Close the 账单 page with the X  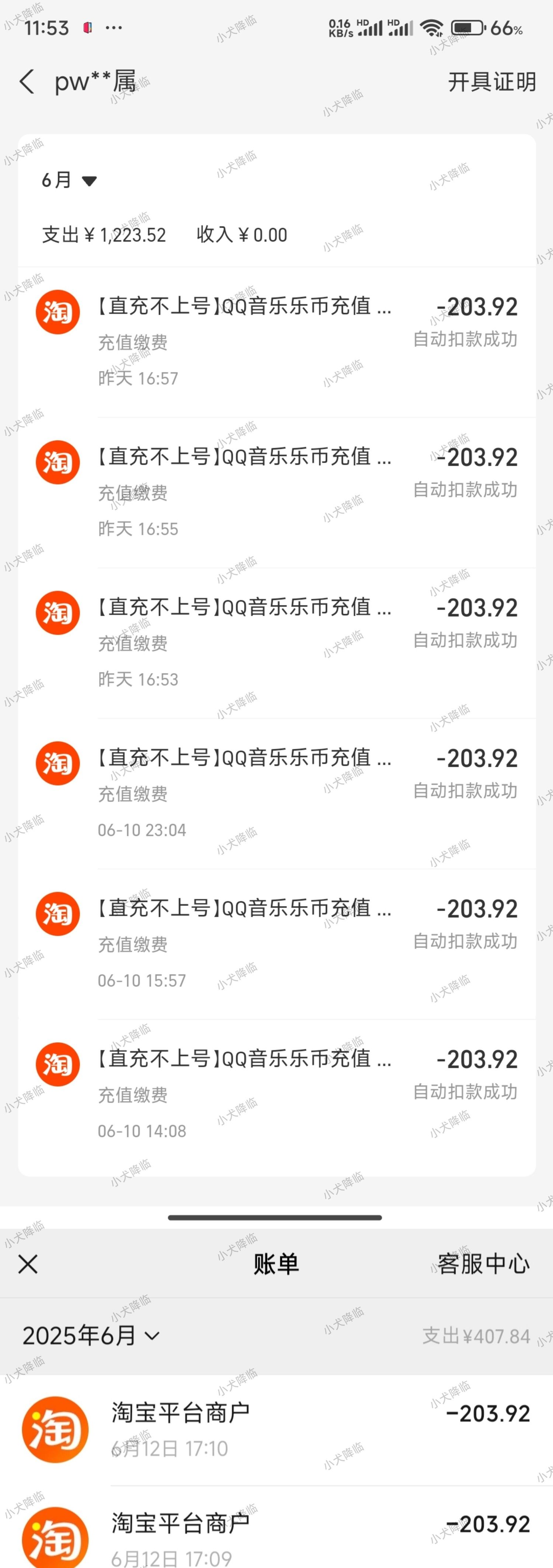[x=28, y=1263]
